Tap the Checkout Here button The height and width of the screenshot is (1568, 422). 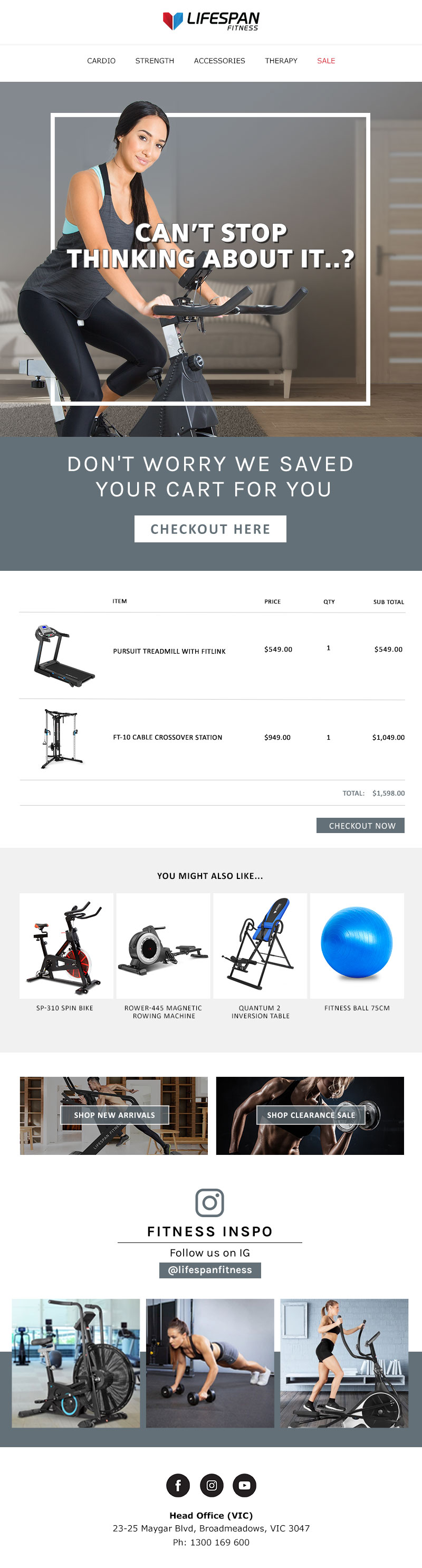coord(210,529)
